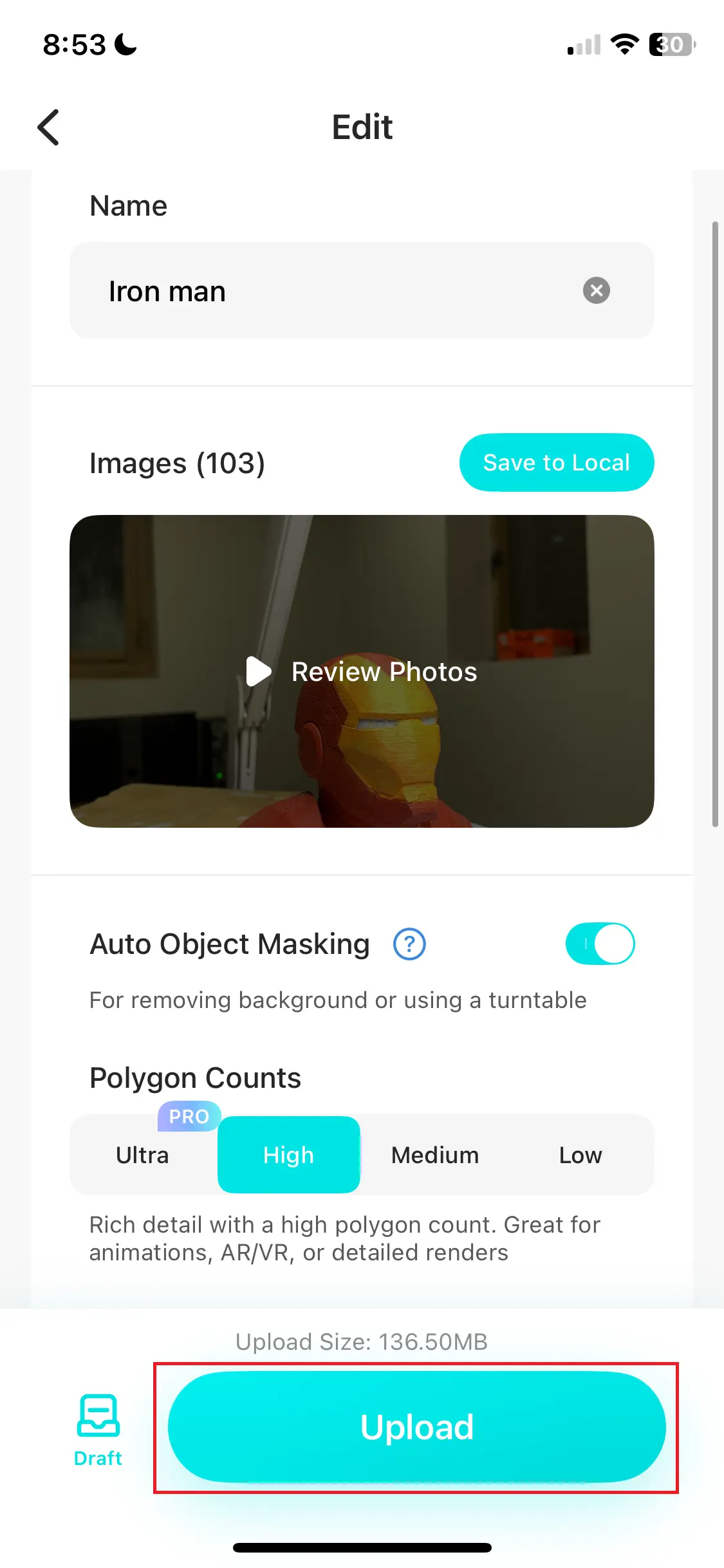Select High polygon count

click(x=288, y=1155)
